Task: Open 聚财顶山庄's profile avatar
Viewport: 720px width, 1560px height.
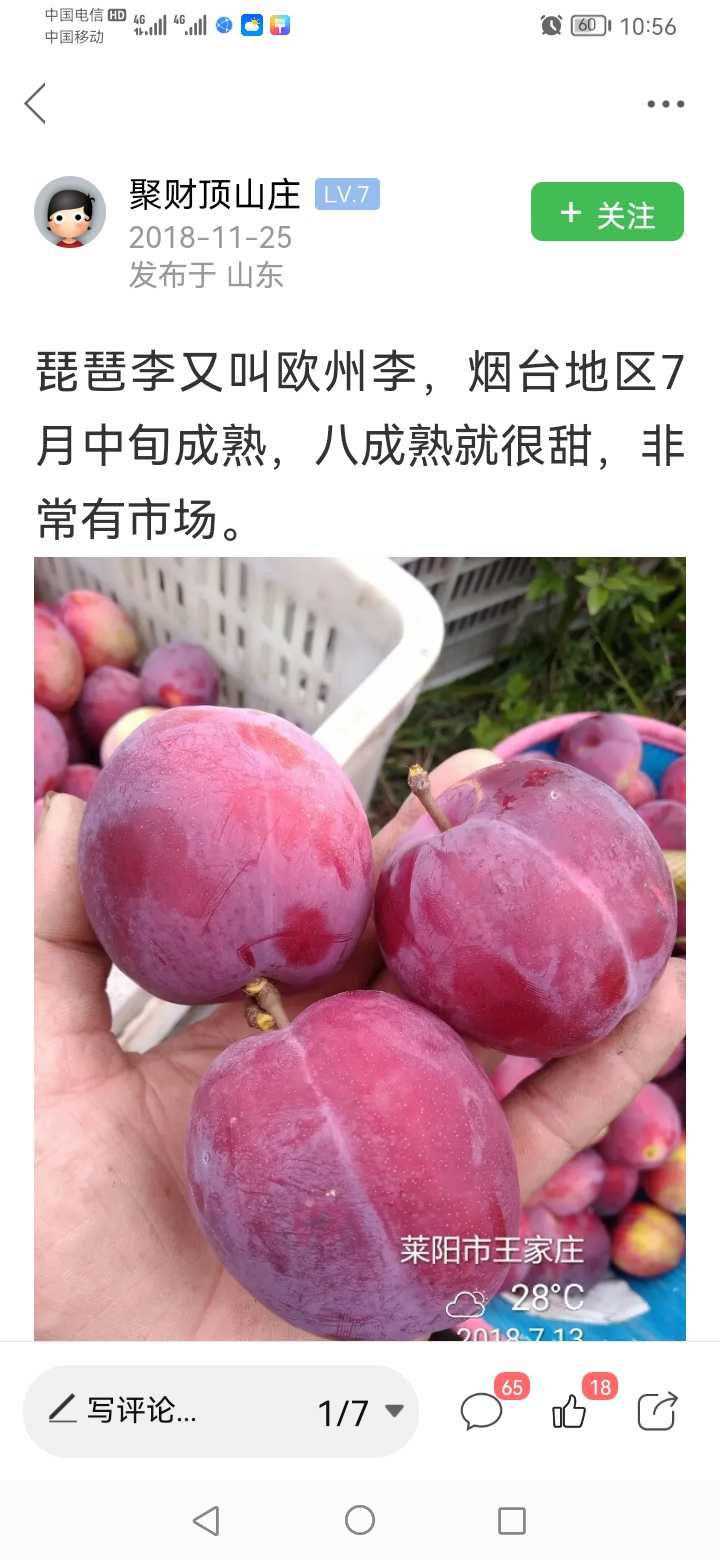Action: 70,212
